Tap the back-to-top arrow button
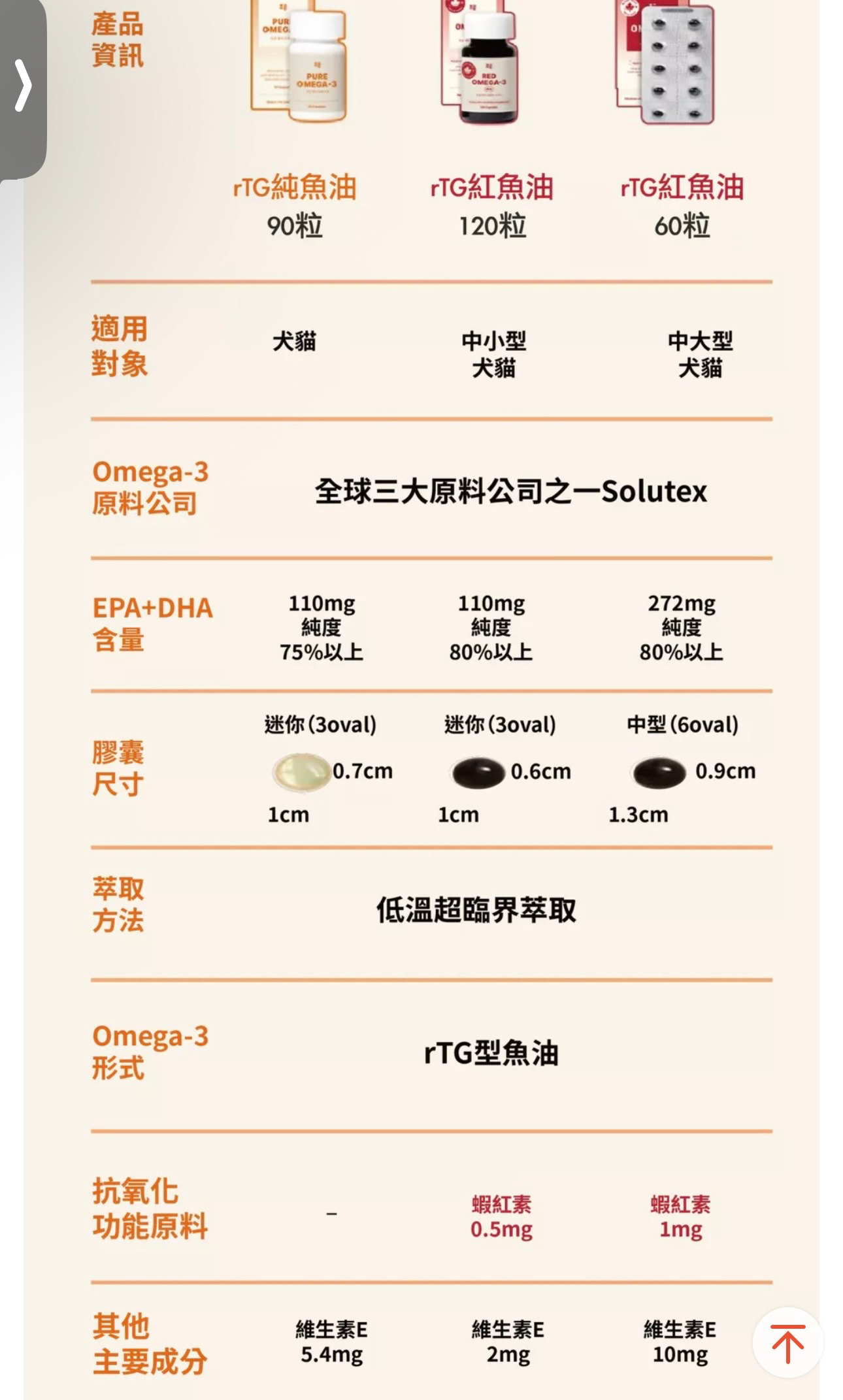843x1400 pixels. point(787,1343)
